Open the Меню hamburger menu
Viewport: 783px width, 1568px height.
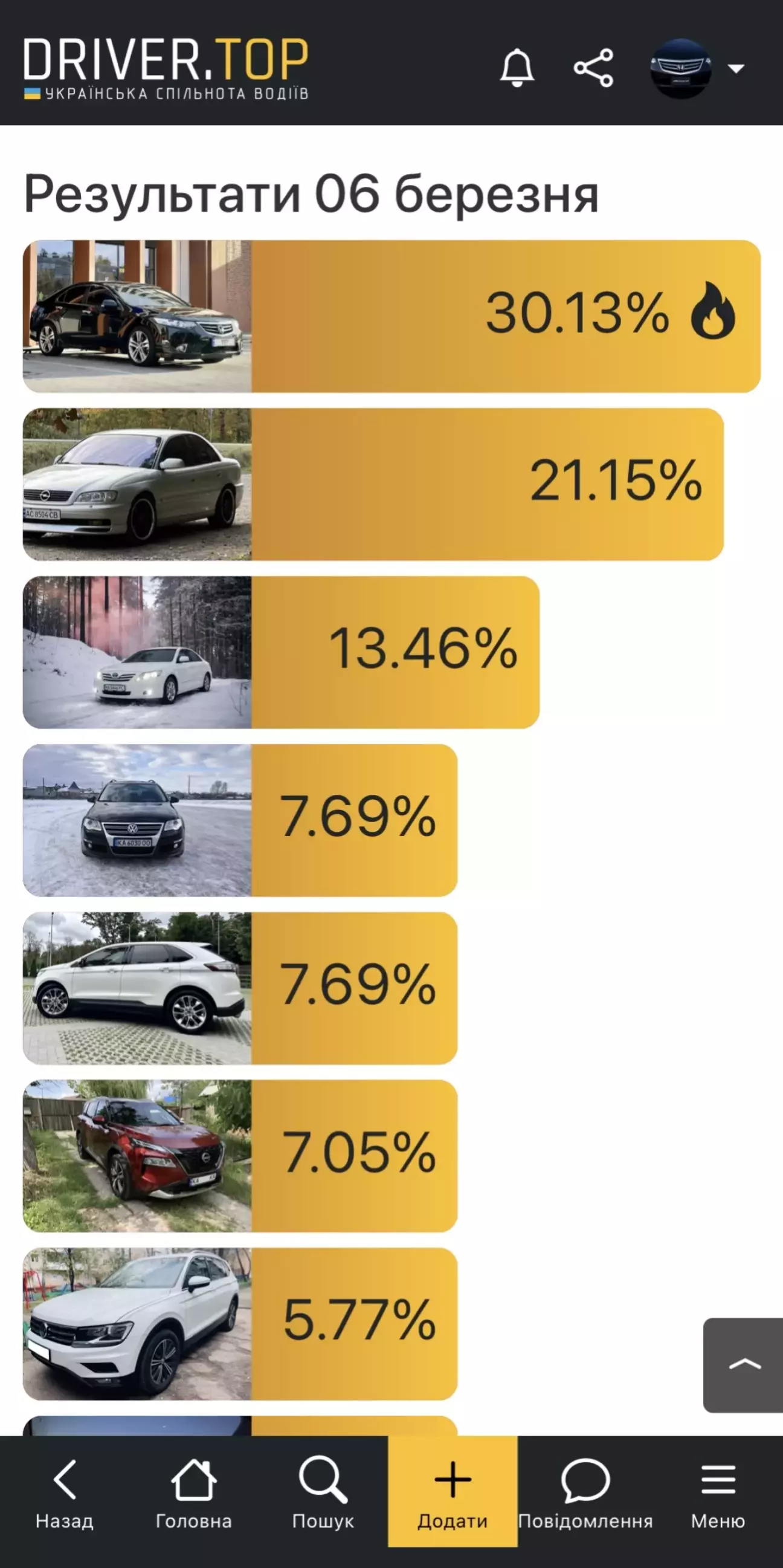pyautogui.click(x=718, y=1492)
